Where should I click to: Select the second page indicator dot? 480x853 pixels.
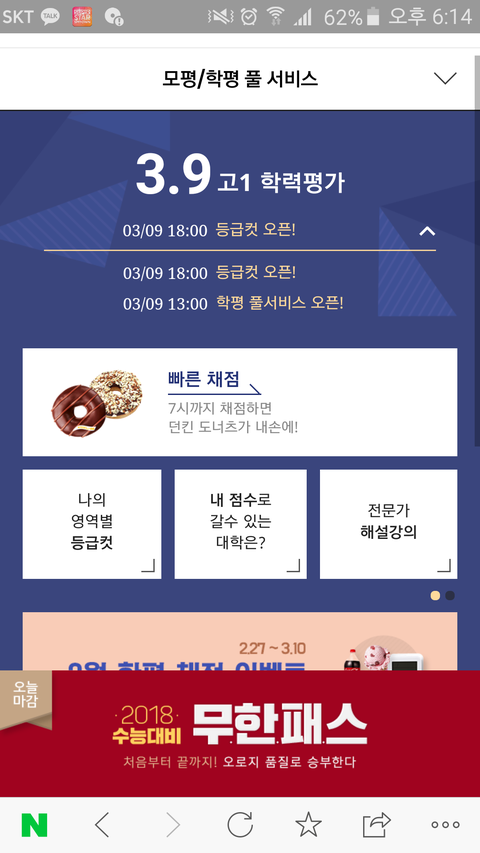click(x=450, y=595)
